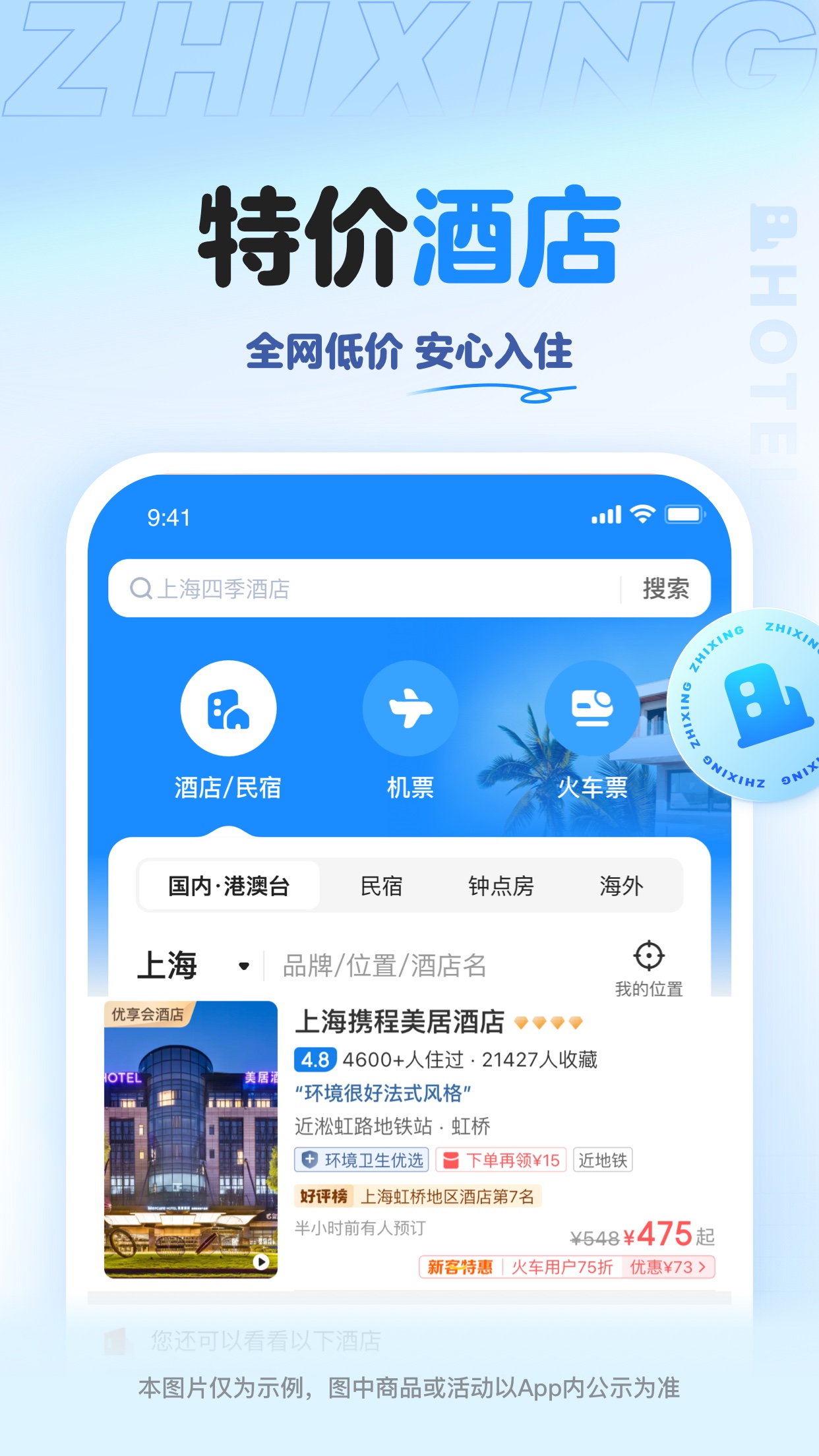This screenshot has height=1456, width=819.
Task: Select the 国内·港澳台 tab
Action: [x=229, y=886]
